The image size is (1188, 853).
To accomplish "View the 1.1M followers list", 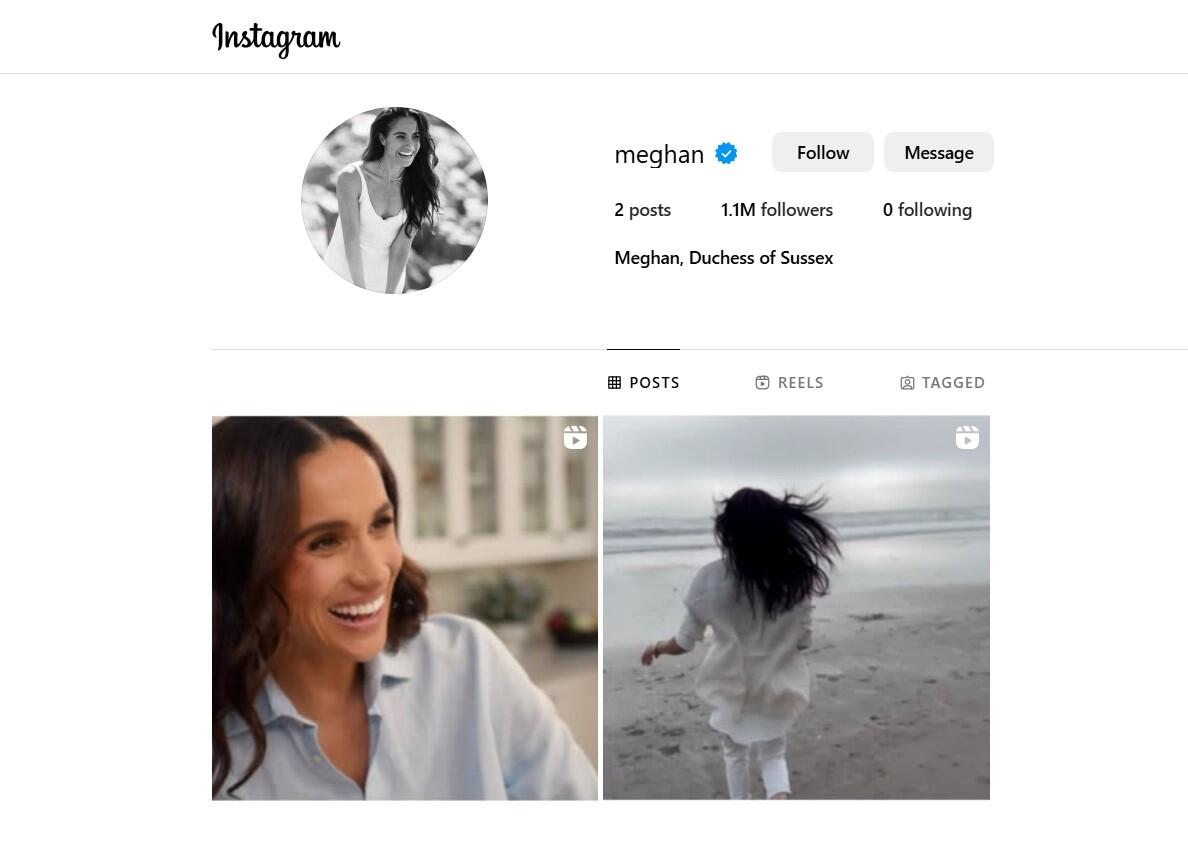I will tap(776, 210).
